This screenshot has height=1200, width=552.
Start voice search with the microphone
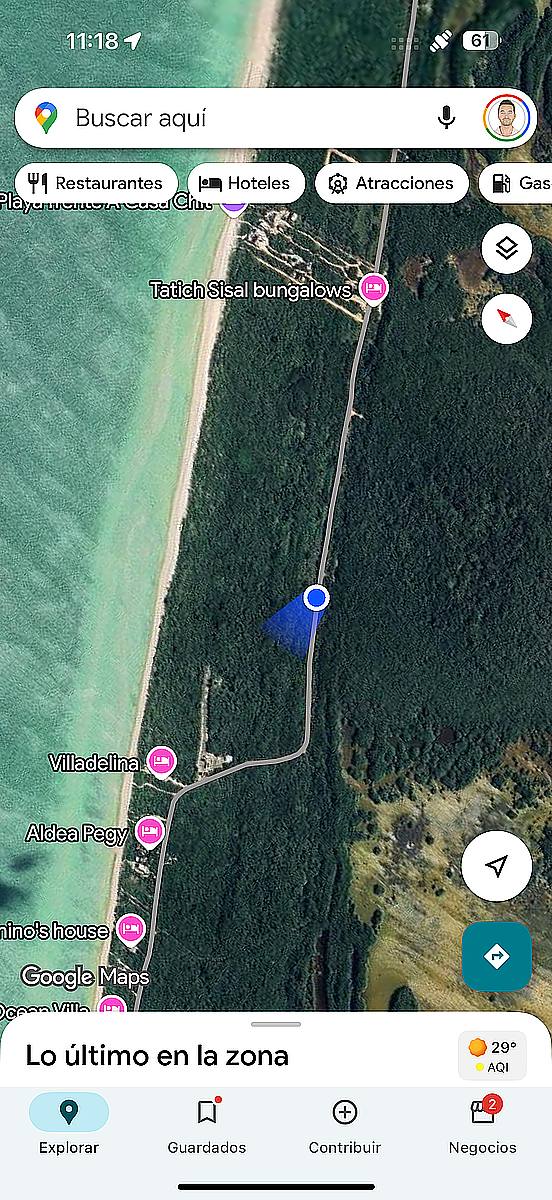(446, 118)
